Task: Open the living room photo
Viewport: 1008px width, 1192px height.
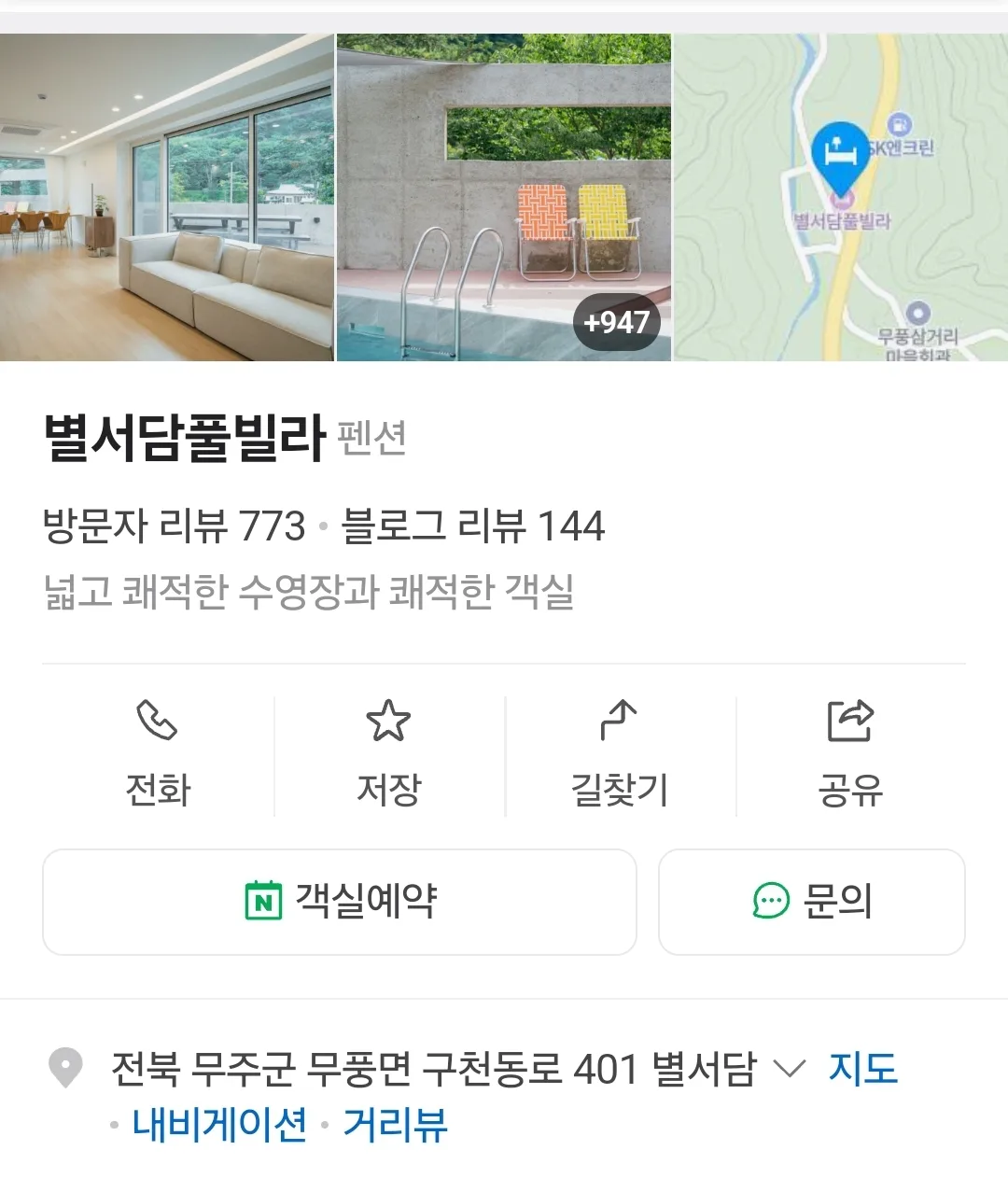Action: pos(166,198)
